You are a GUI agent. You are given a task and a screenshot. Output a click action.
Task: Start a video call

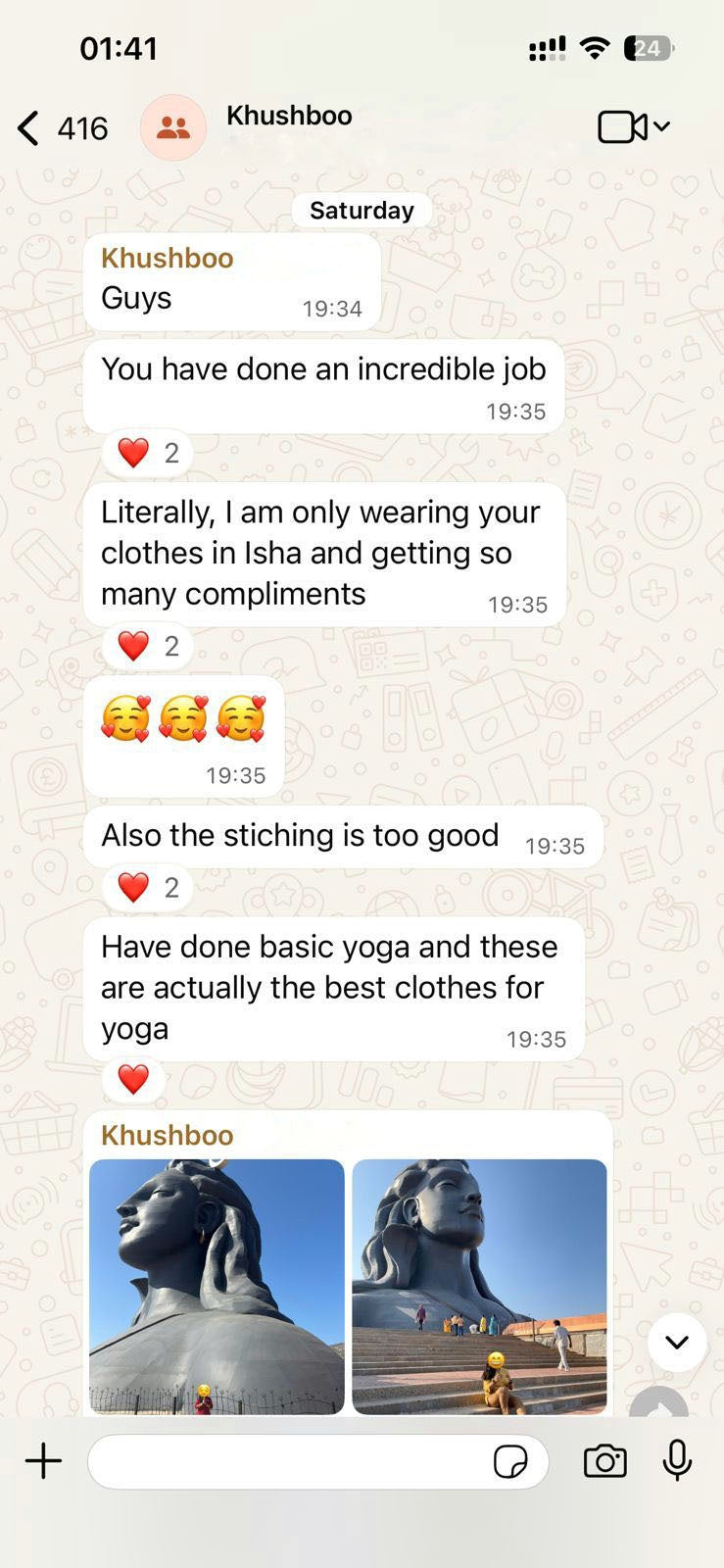[622, 127]
